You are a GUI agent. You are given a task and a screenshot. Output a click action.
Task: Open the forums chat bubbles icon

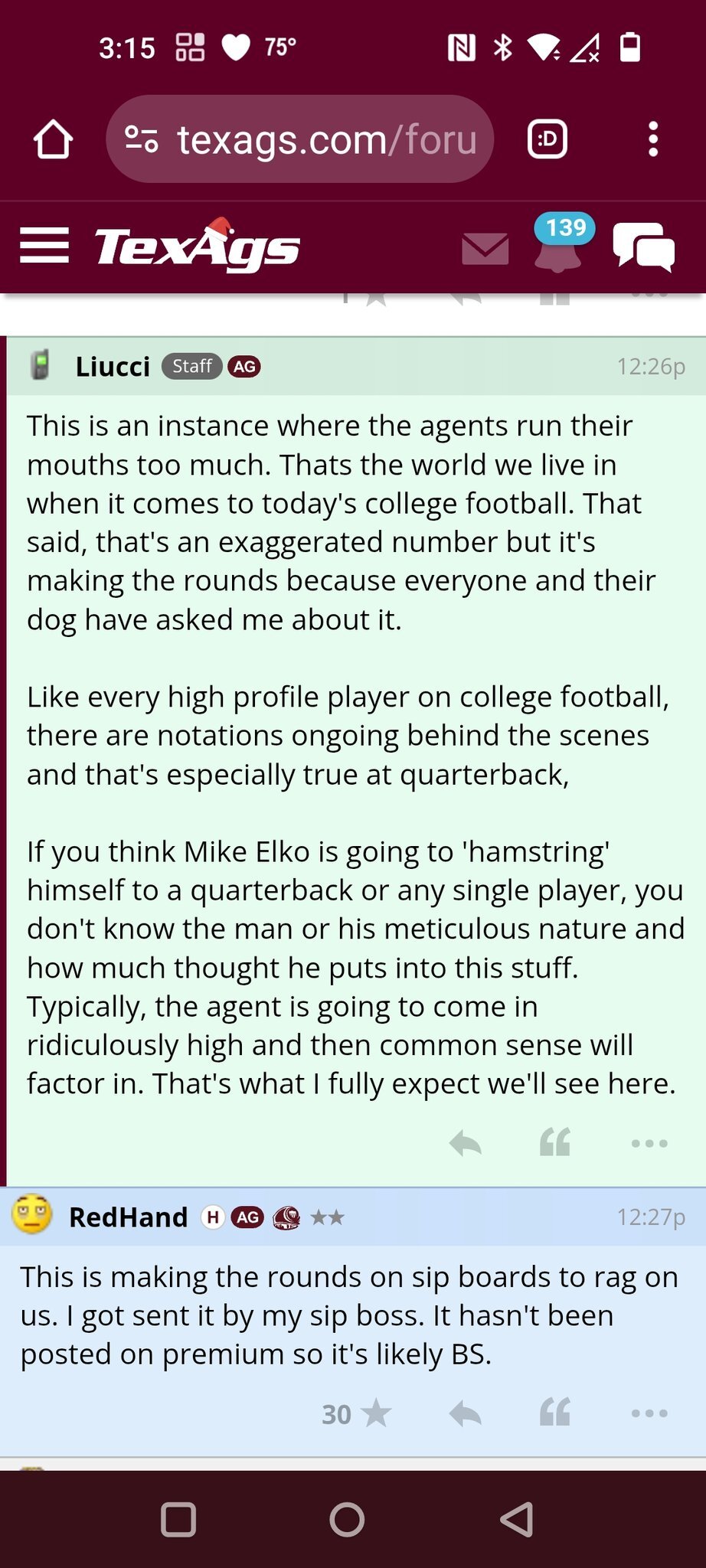coord(643,247)
